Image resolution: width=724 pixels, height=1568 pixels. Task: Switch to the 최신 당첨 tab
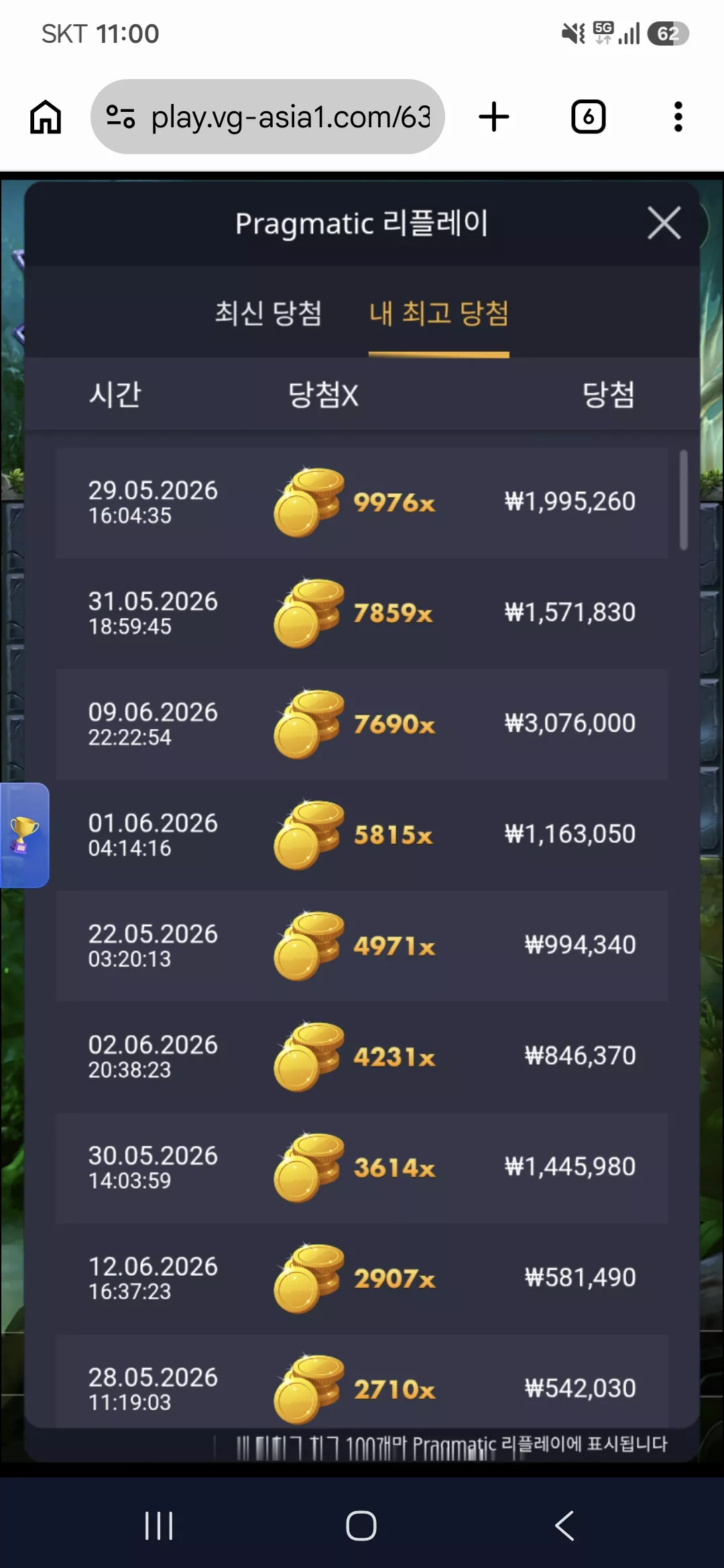(x=268, y=313)
